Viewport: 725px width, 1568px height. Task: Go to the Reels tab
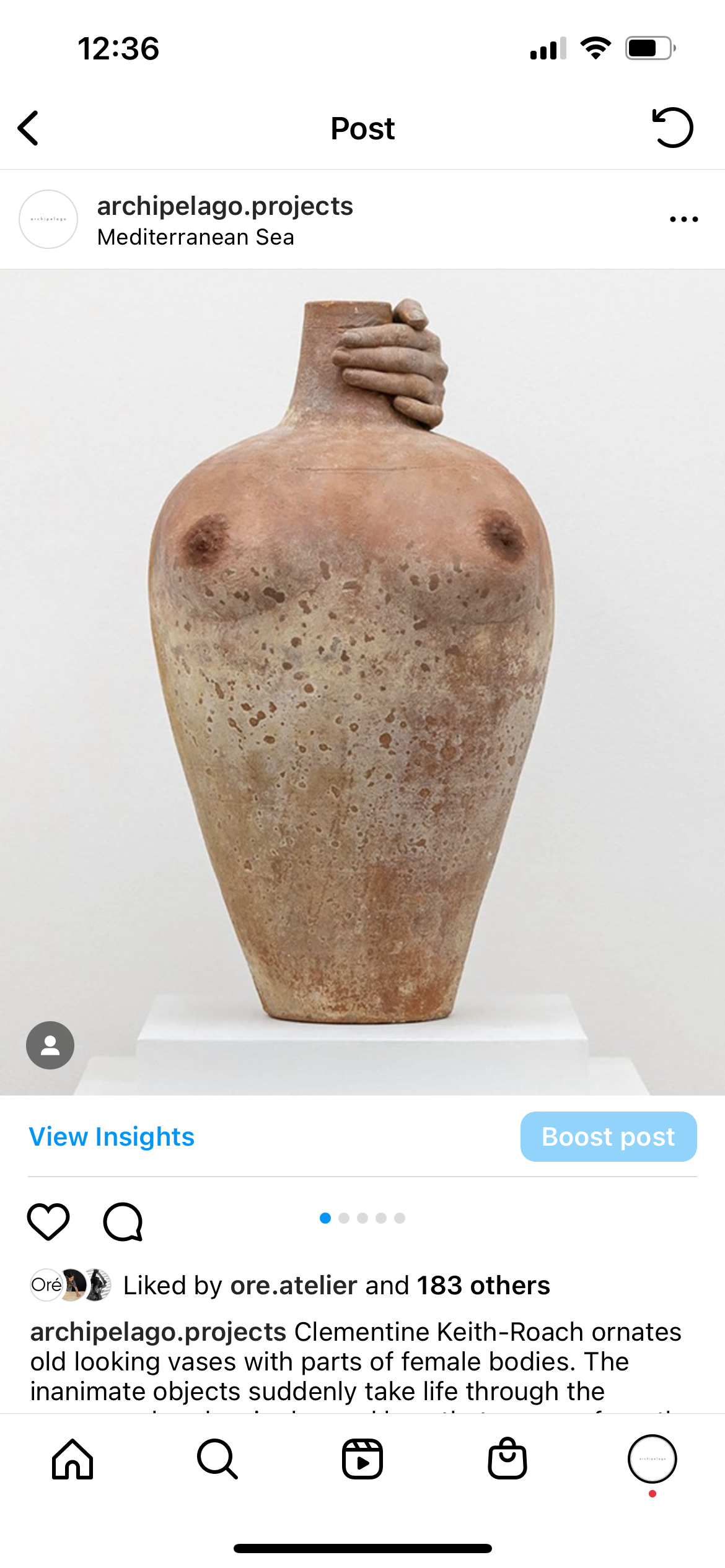point(362,1459)
